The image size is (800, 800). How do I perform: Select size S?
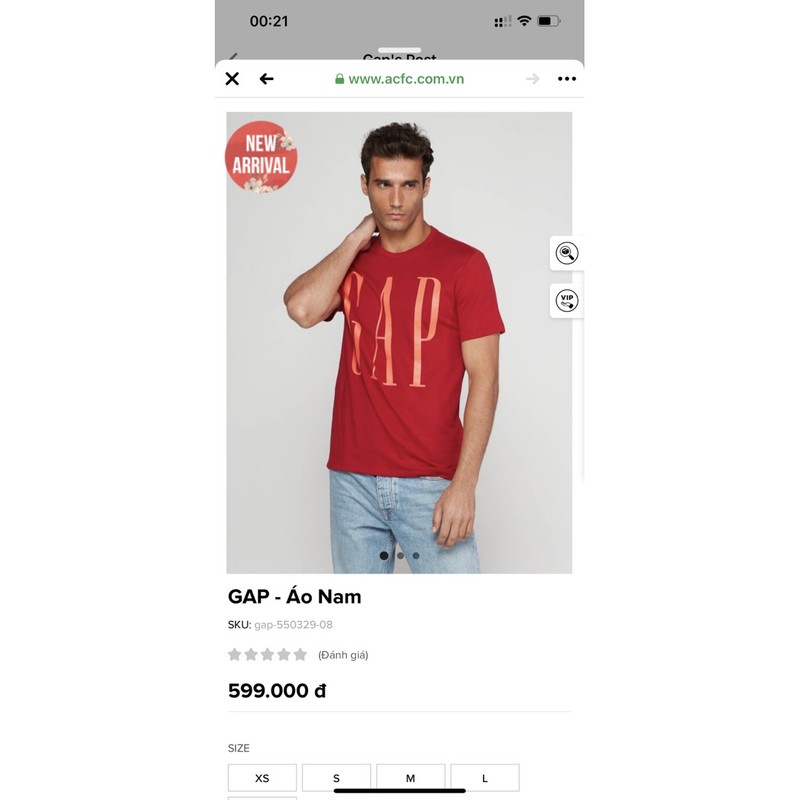[x=336, y=777]
